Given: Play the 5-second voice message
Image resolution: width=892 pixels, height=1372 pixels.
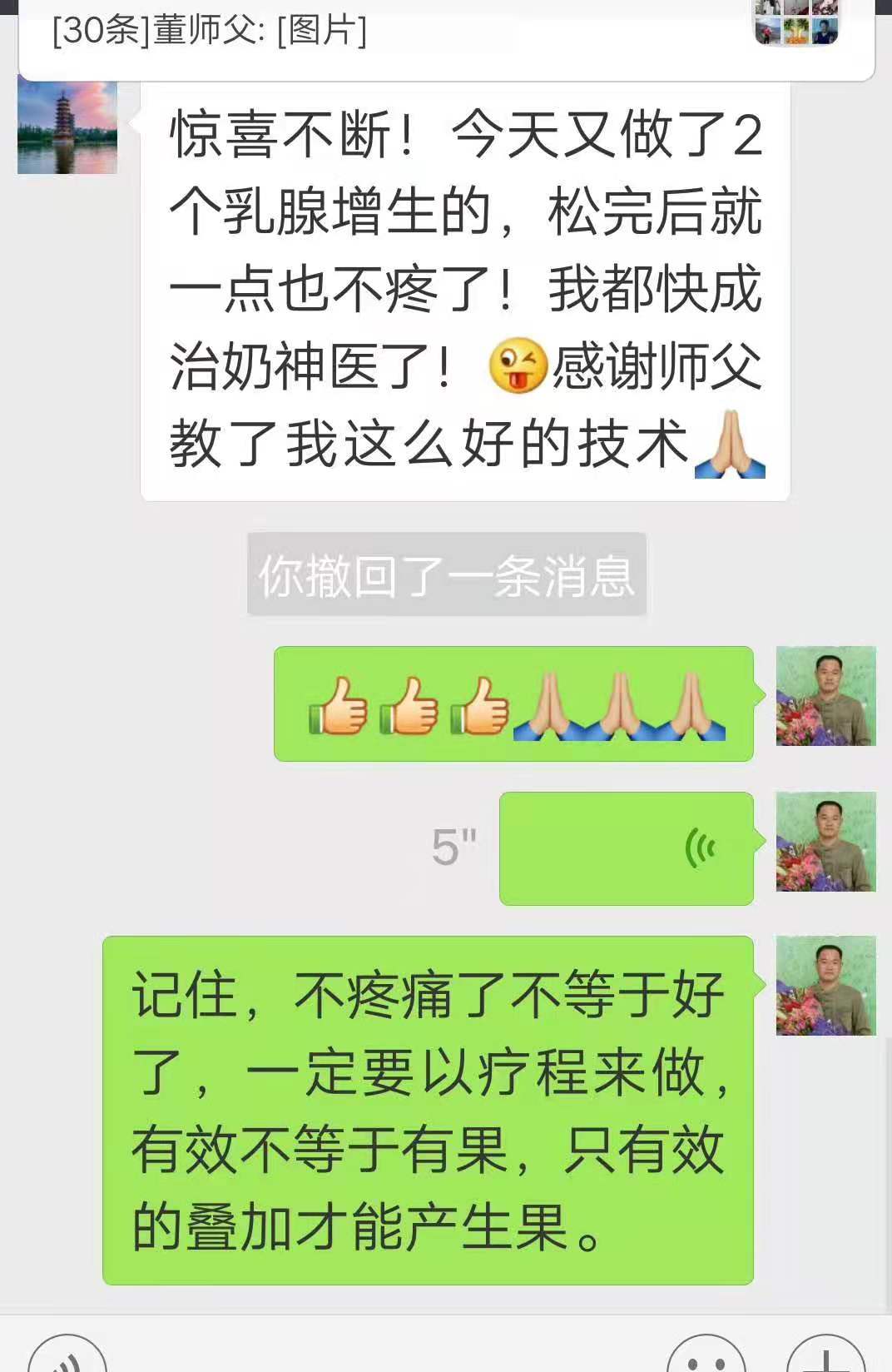Looking at the screenshot, I should (x=626, y=848).
